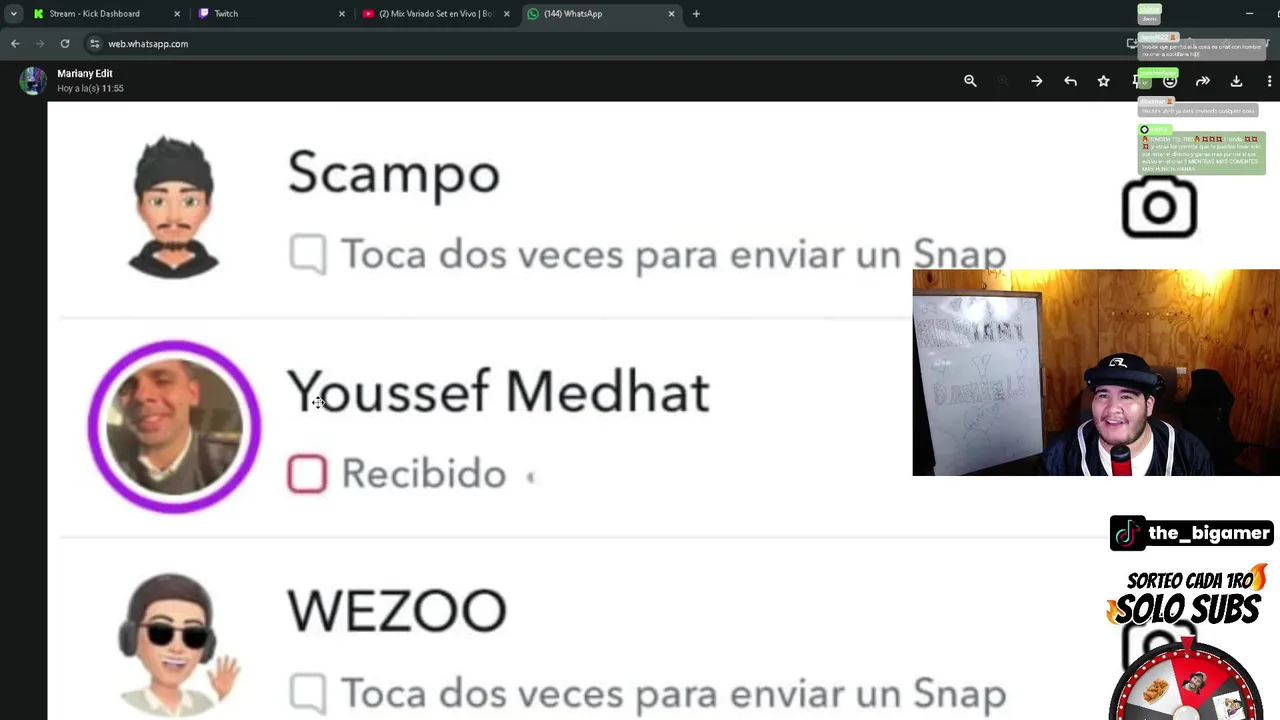The width and height of the screenshot is (1280, 720).
Task: Switch to the Mix Variado Set en Vivo tab
Action: pyautogui.click(x=436, y=14)
